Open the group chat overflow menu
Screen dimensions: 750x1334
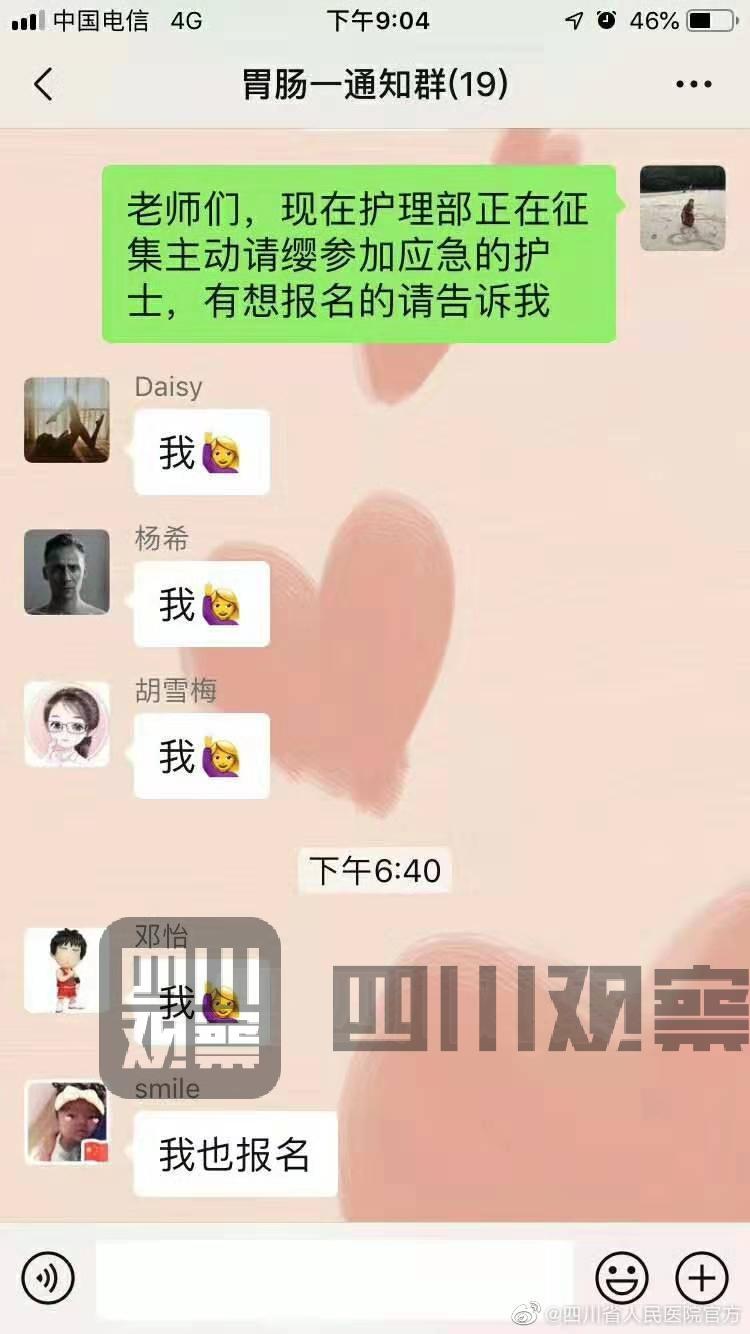693,85
